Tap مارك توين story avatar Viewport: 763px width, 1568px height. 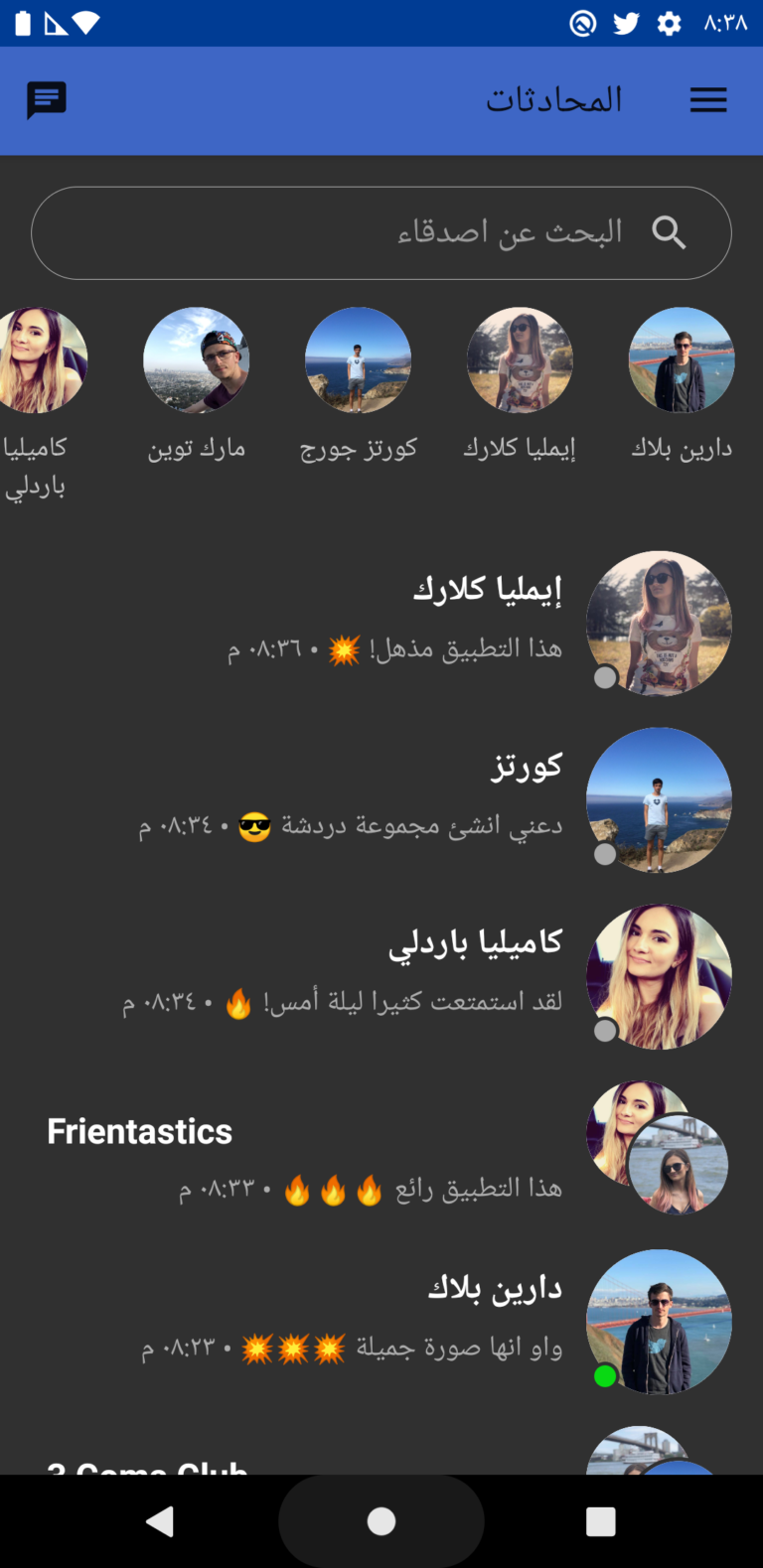196,359
